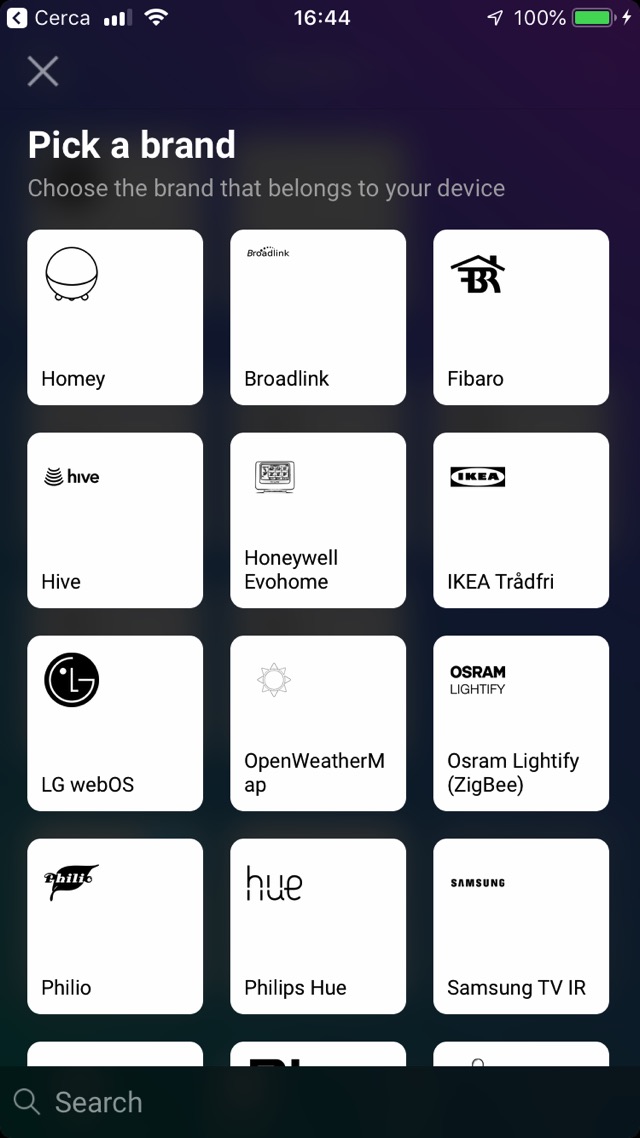Select Honeywell Evohome

pos(318,520)
